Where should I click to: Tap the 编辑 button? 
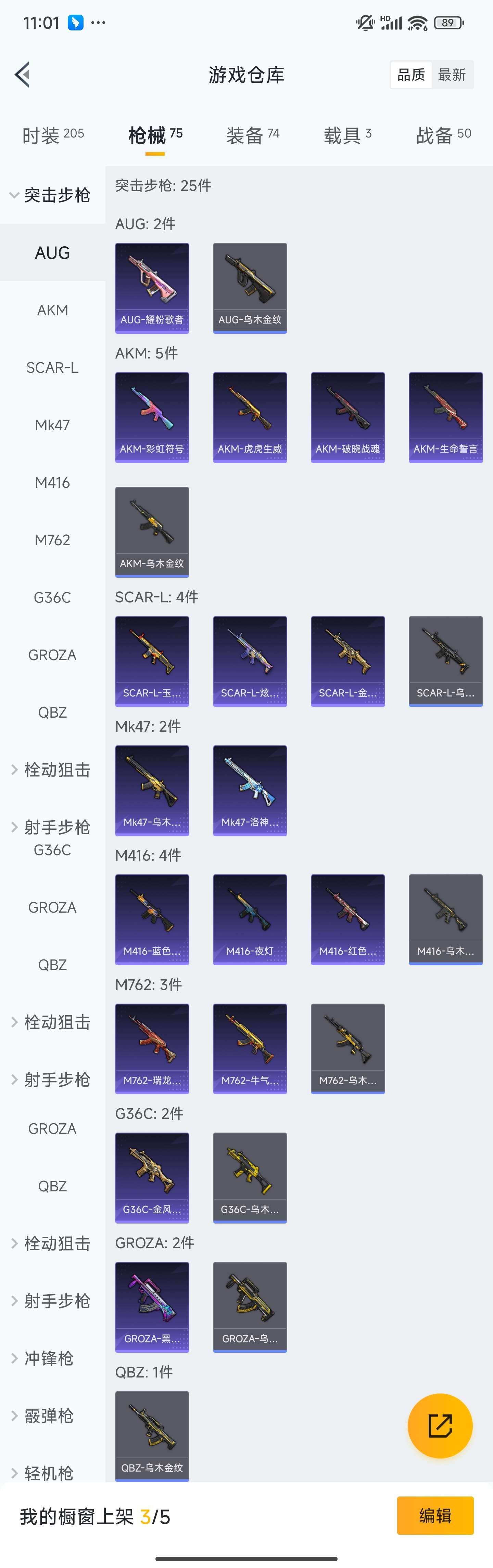[x=435, y=1515]
